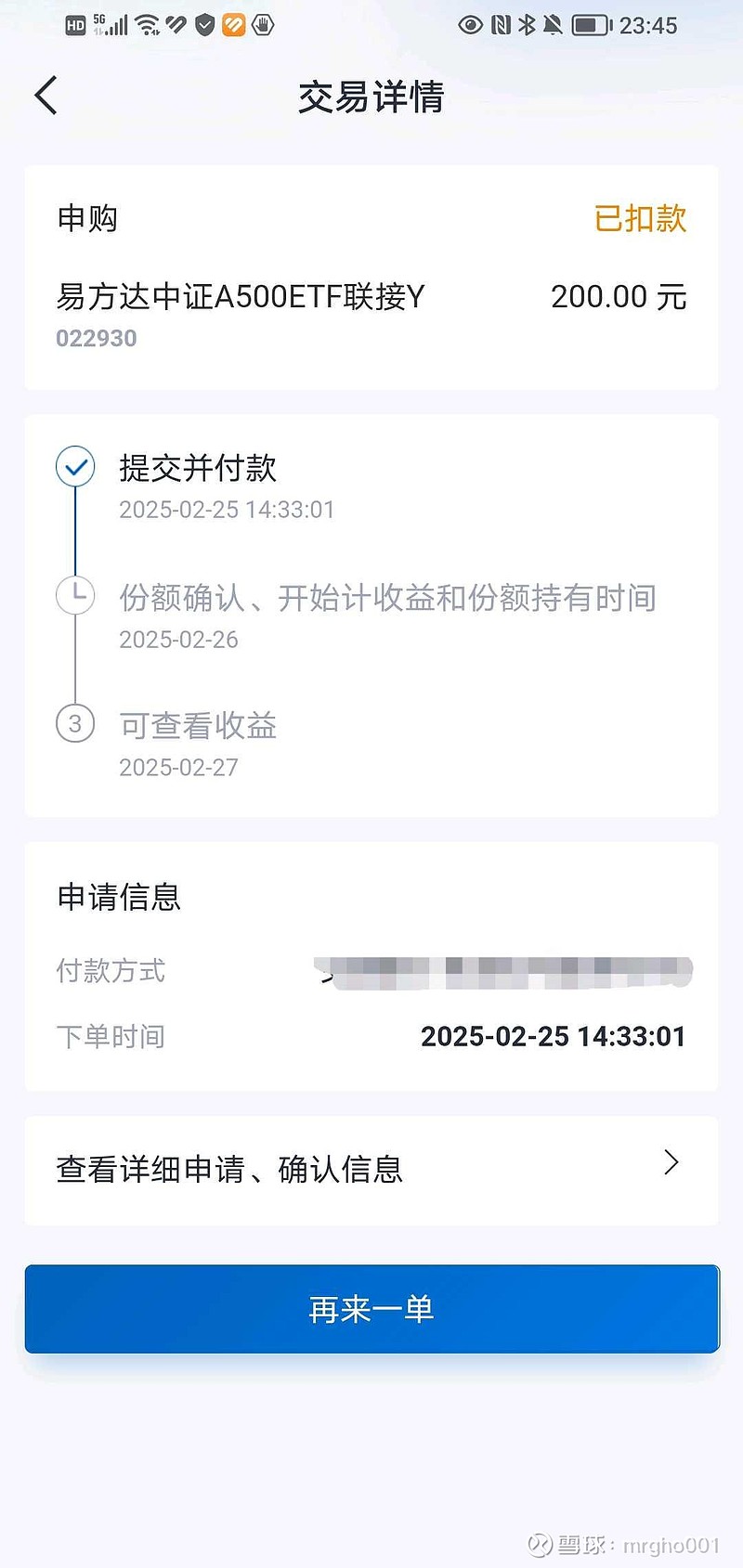Open 查看详细申请、确认信息 row
The image size is (743, 1568).
(371, 1170)
